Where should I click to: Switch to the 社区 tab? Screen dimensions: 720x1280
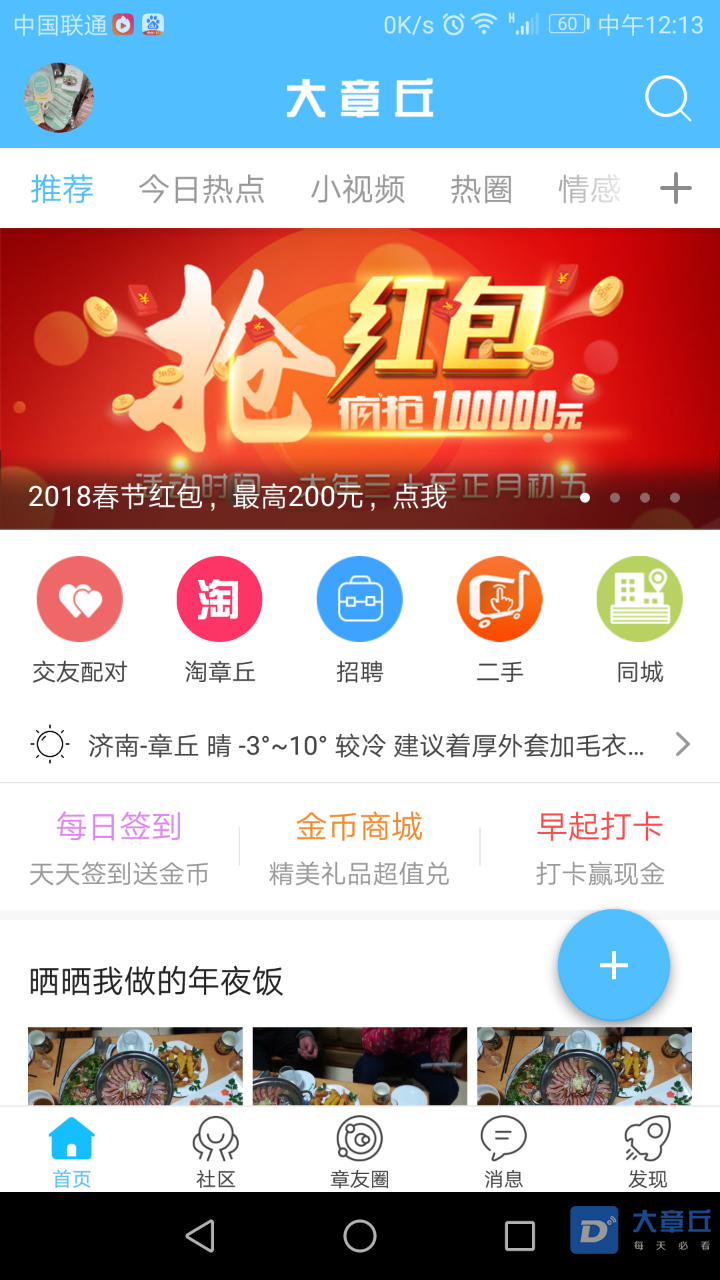coord(215,1151)
